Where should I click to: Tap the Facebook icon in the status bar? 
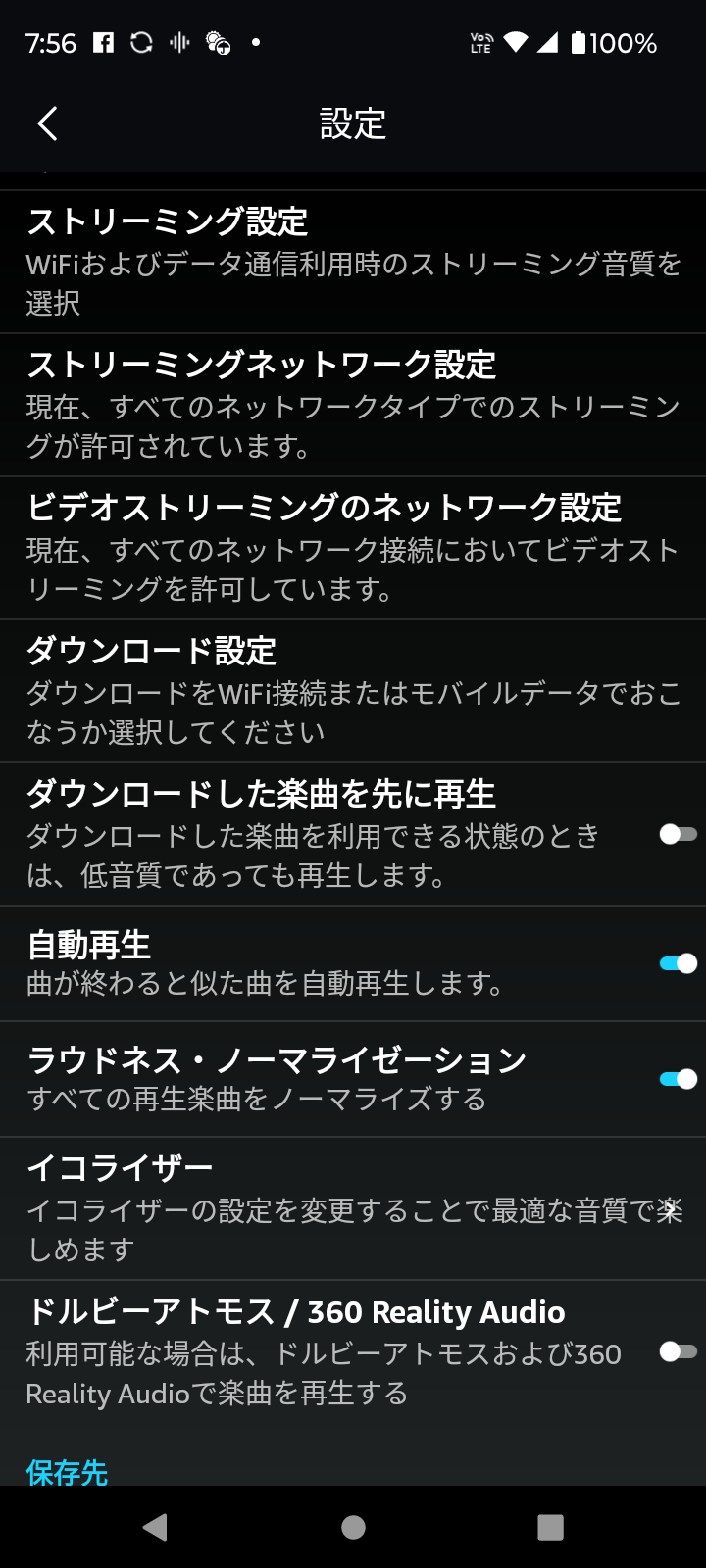pyautogui.click(x=106, y=42)
